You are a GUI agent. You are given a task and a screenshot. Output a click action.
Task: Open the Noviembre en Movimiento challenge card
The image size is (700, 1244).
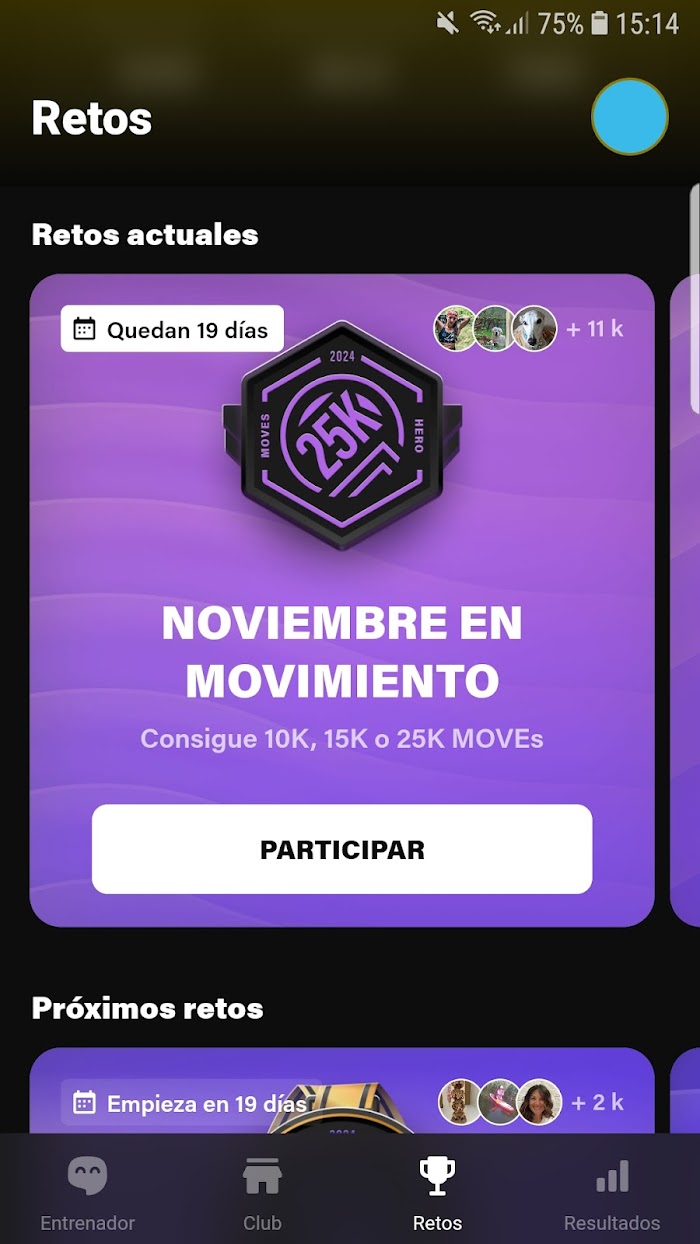coord(342,600)
